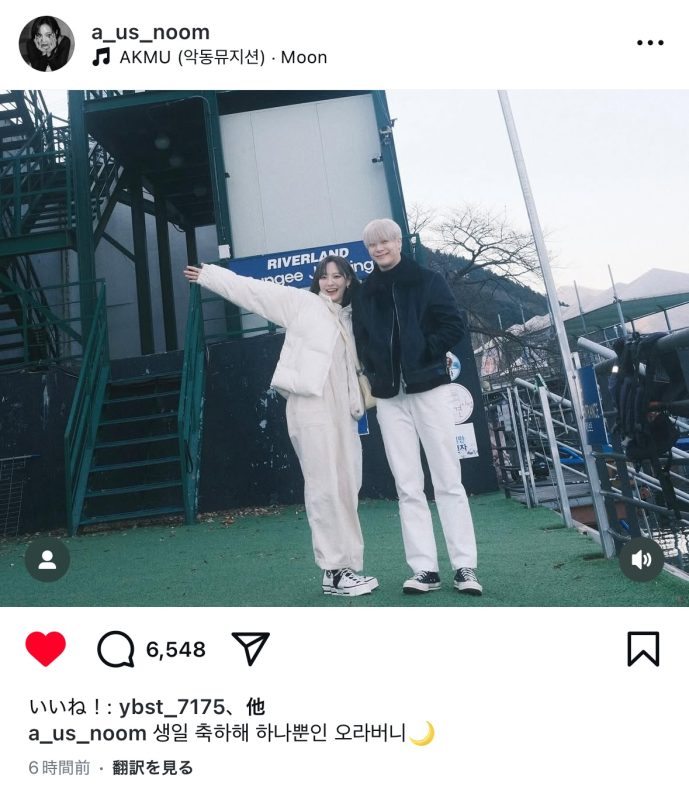Toggle the sound with the speaker icon
The image size is (689, 800).
pyautogui.click(x=641, y=560)
